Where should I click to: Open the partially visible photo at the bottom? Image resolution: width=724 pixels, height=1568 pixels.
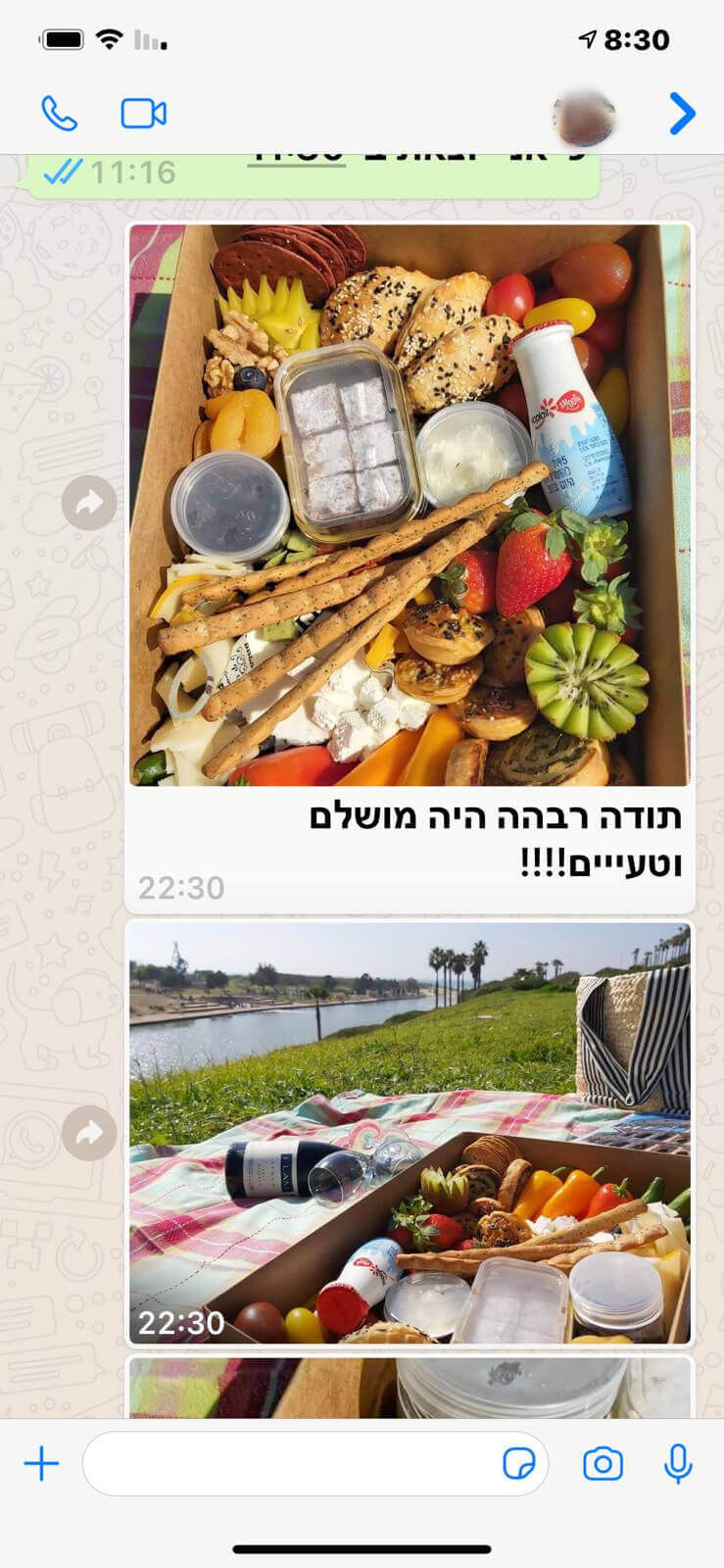(410, 1388)
